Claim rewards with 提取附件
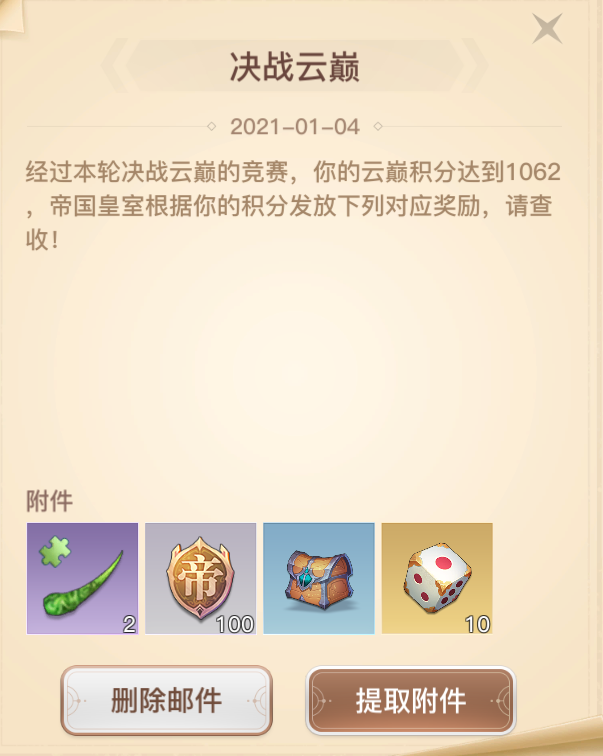The image size is (603, 756). [x=411, y=700]
